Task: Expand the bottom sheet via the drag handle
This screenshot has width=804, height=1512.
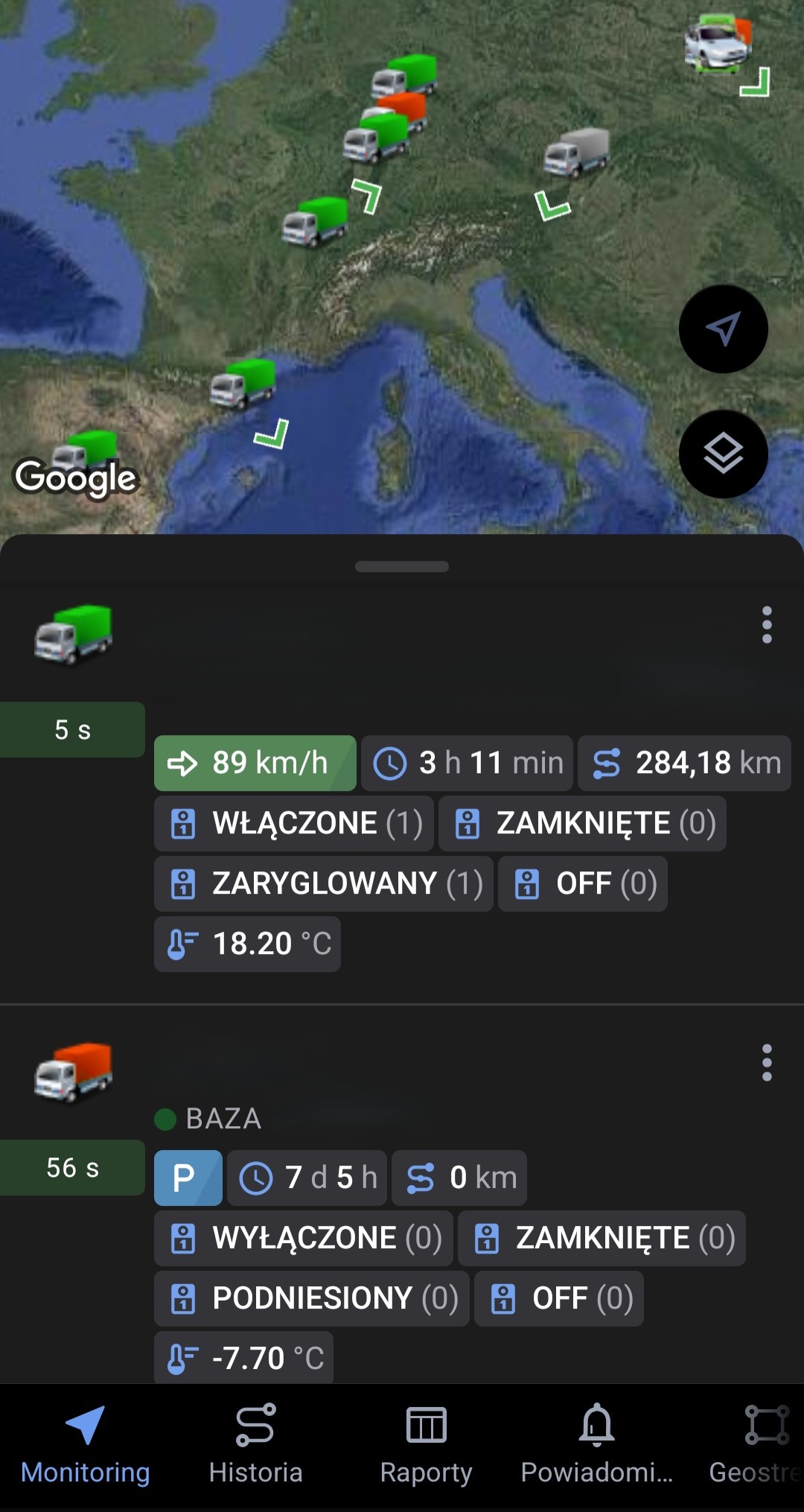Action: 402,566
